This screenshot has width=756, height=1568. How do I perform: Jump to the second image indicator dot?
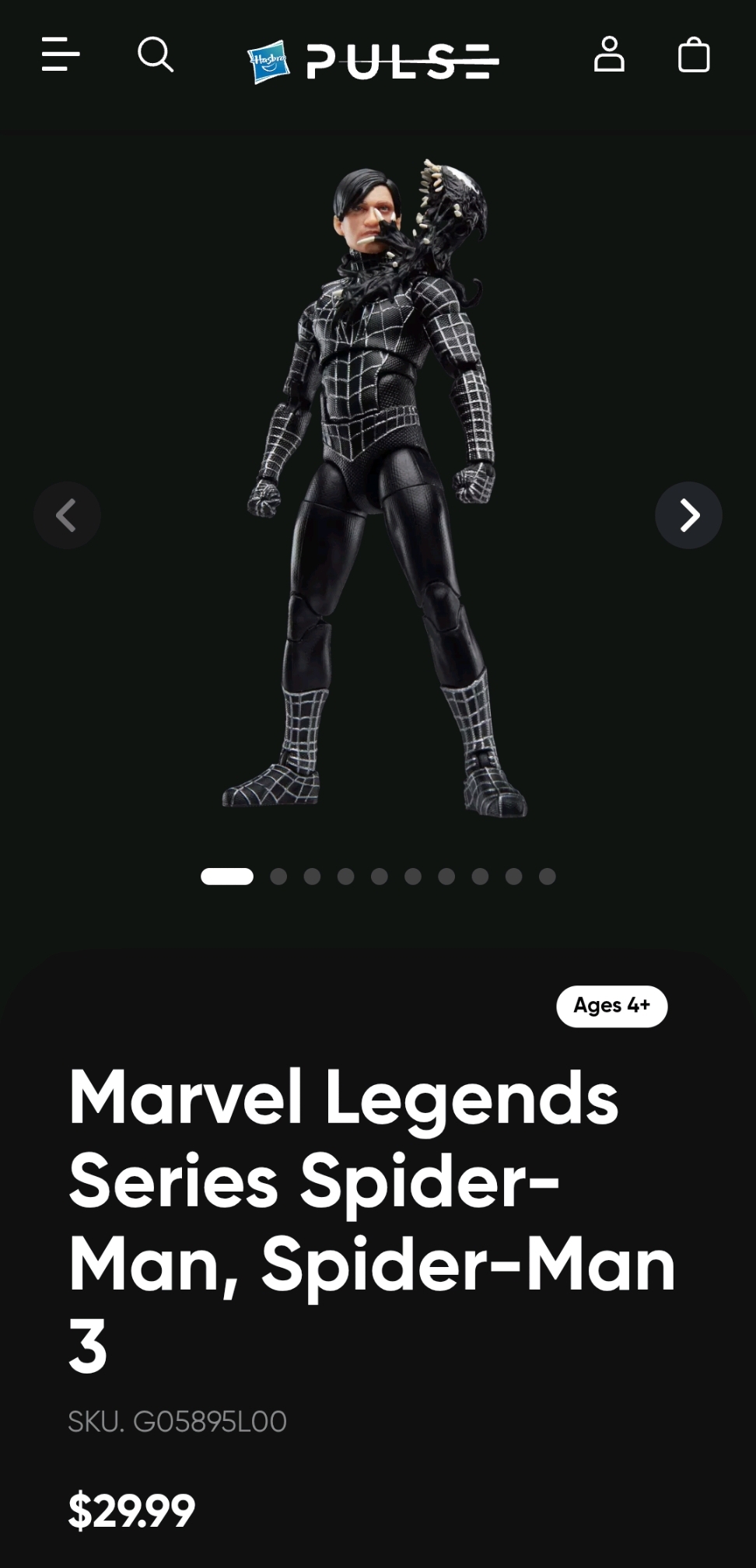tap(278, 877)
